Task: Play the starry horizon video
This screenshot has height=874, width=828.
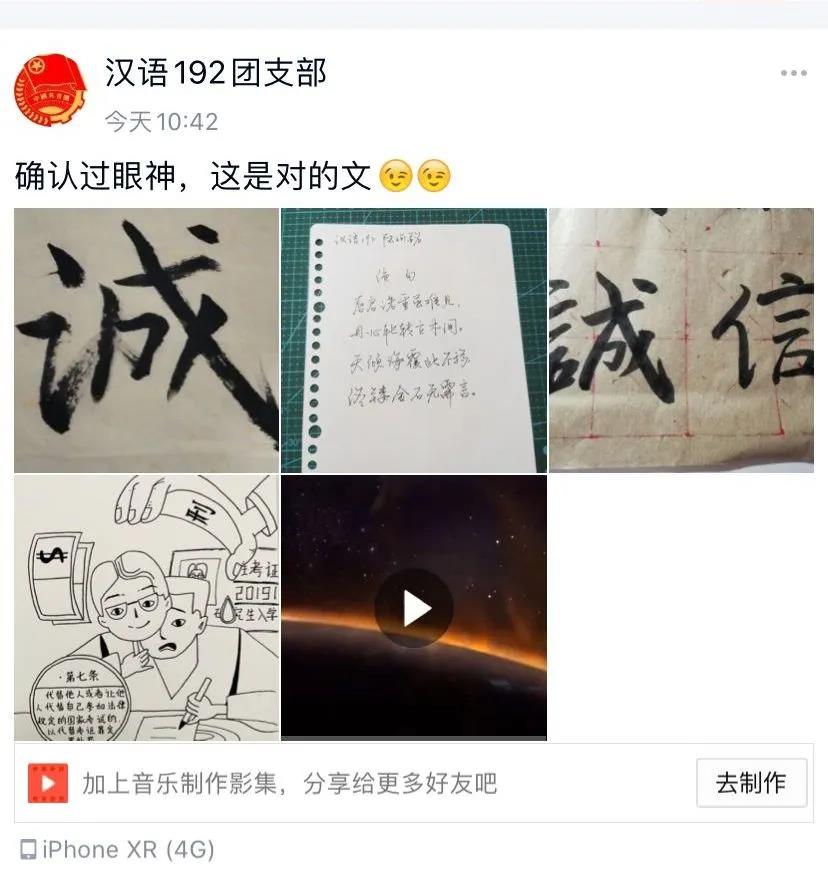Action: point(413,608)
